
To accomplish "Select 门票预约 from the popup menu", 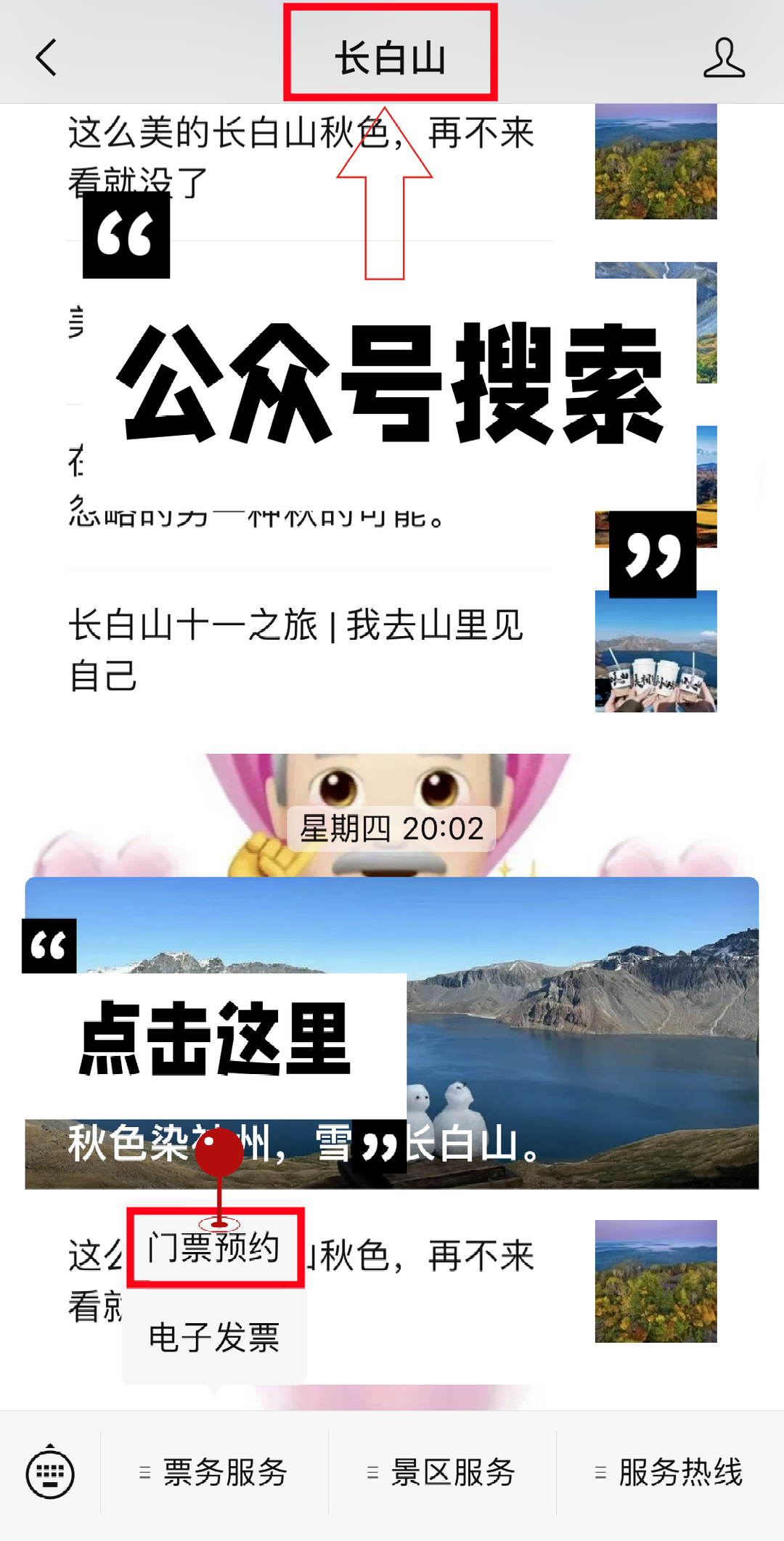I will (x=215, y=1248).
